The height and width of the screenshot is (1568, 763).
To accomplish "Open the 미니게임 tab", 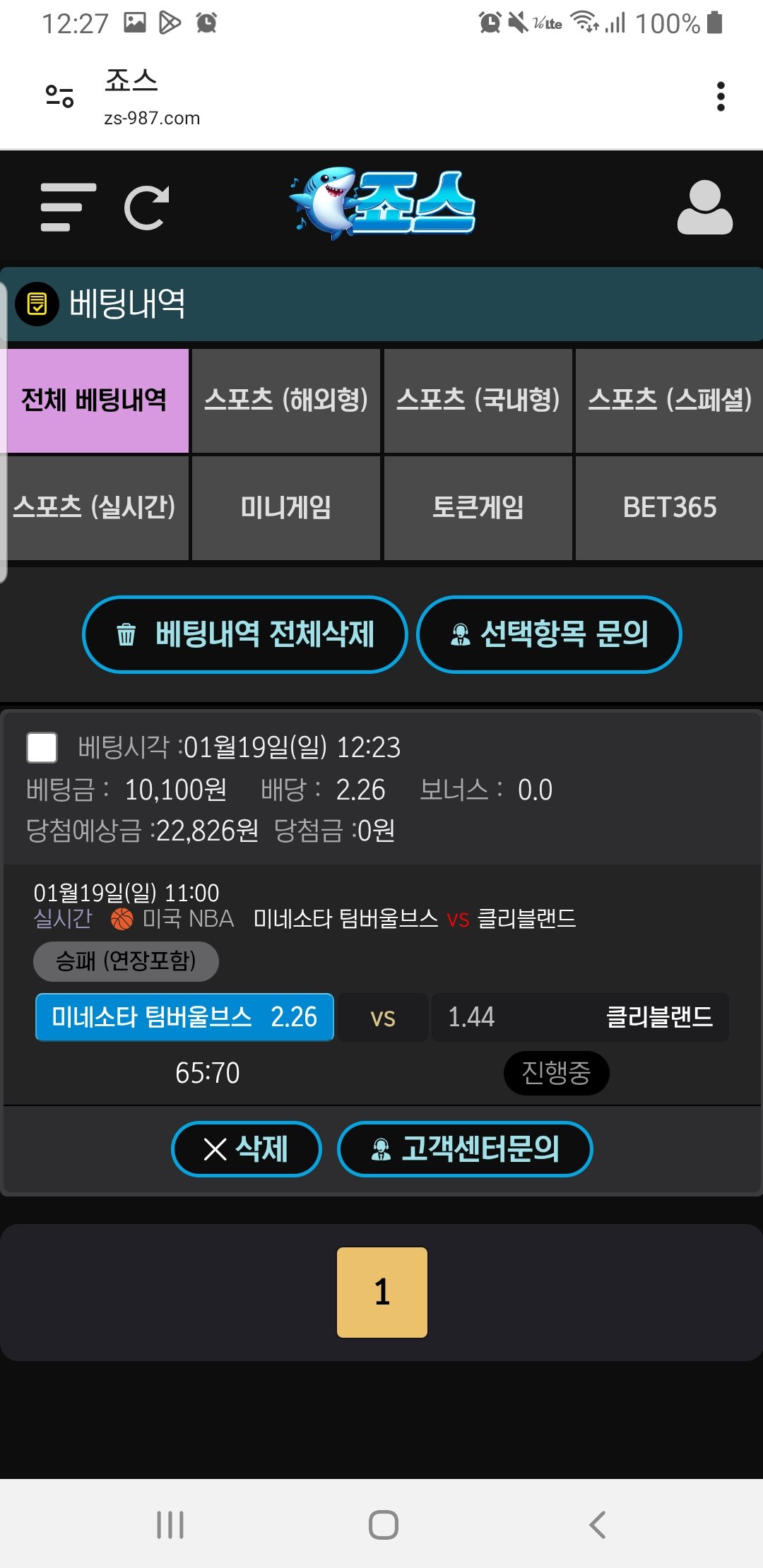I will (x=286, y=507).
